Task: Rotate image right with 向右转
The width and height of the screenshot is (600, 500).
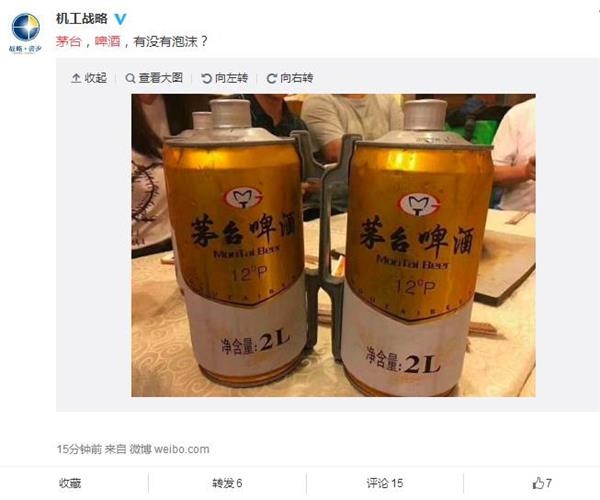Action: click(290, 77)
